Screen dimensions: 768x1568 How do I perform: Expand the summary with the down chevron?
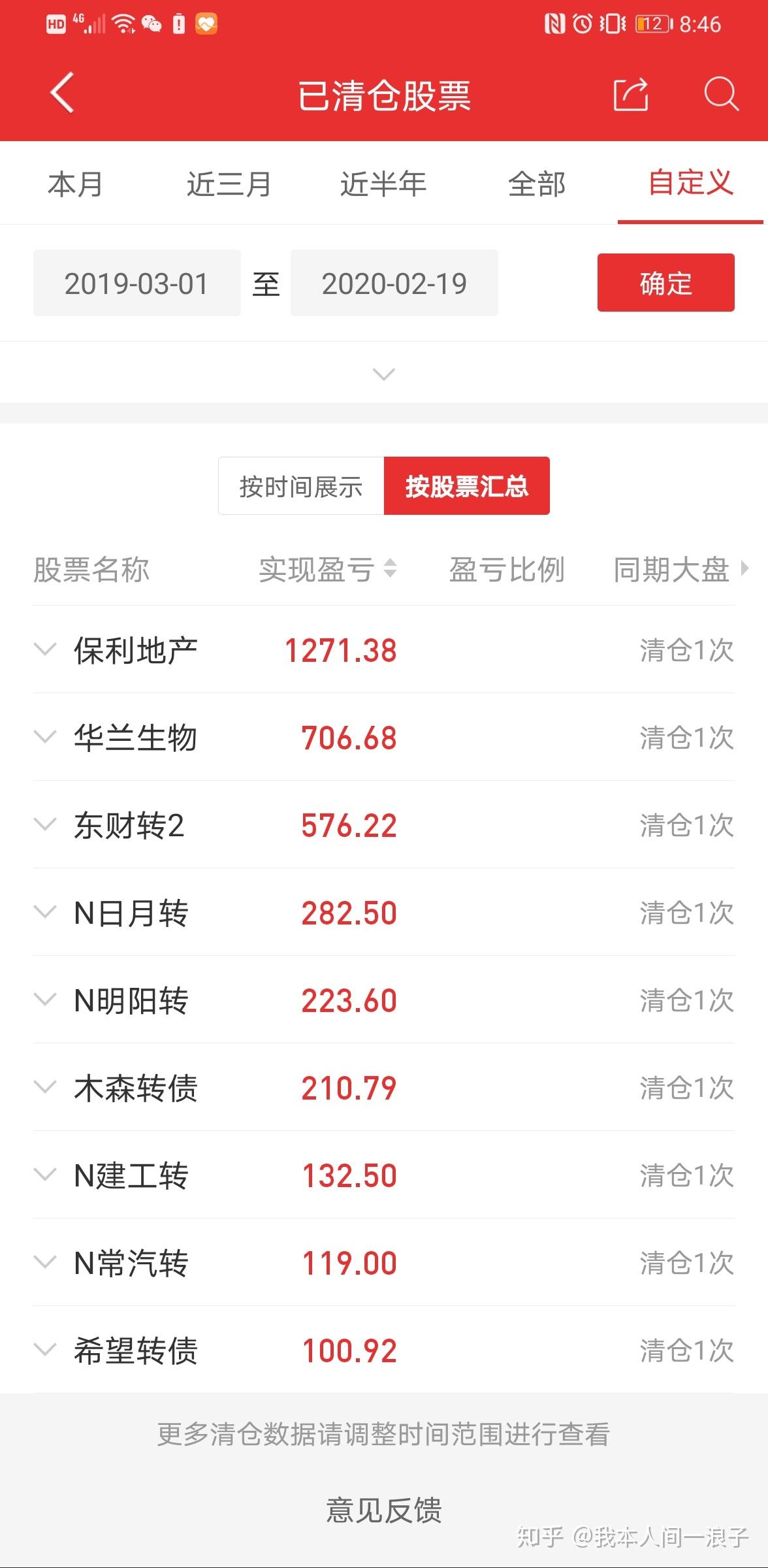coord(383,374)
